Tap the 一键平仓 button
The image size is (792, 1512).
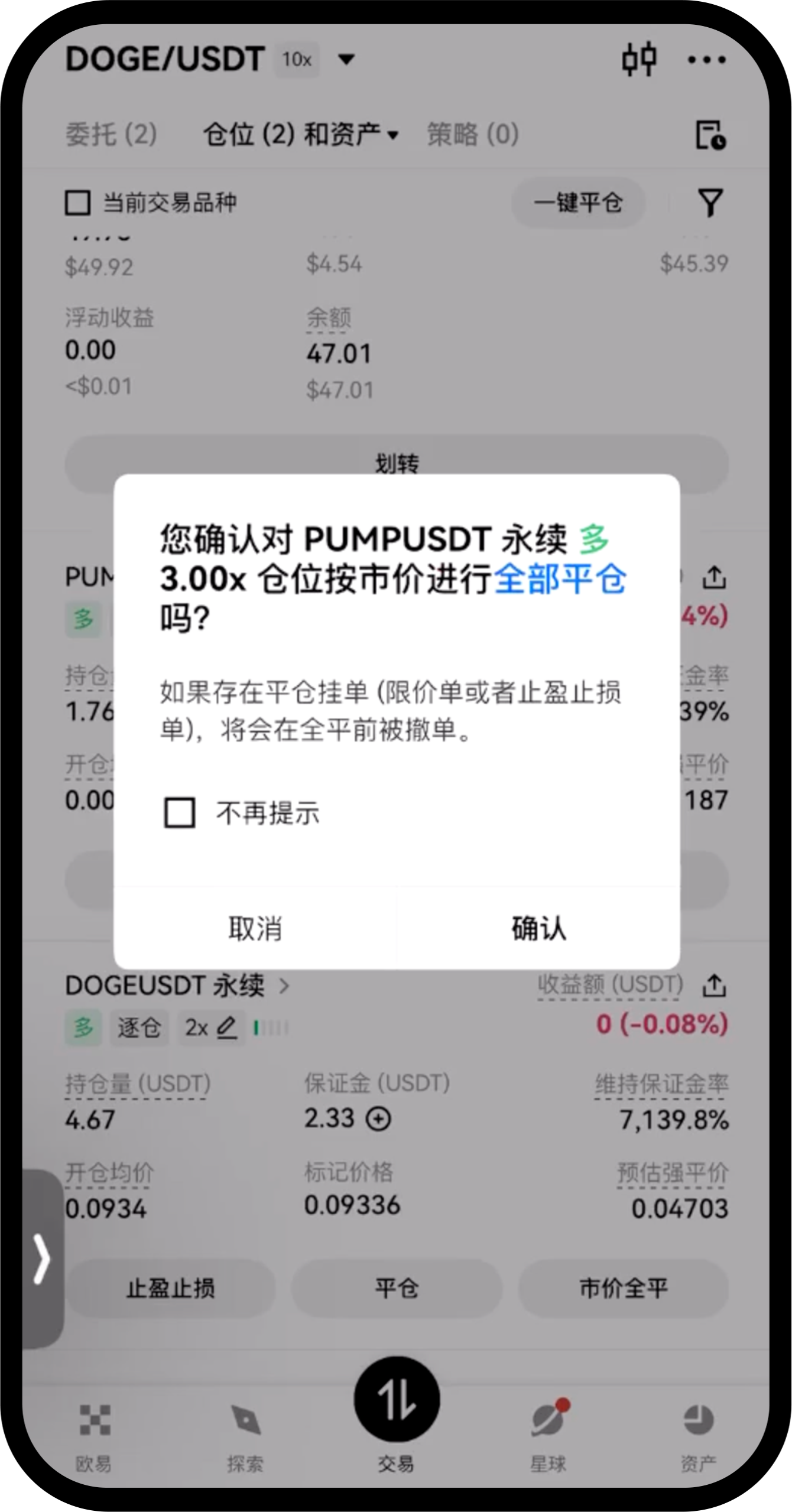point(578,203)
